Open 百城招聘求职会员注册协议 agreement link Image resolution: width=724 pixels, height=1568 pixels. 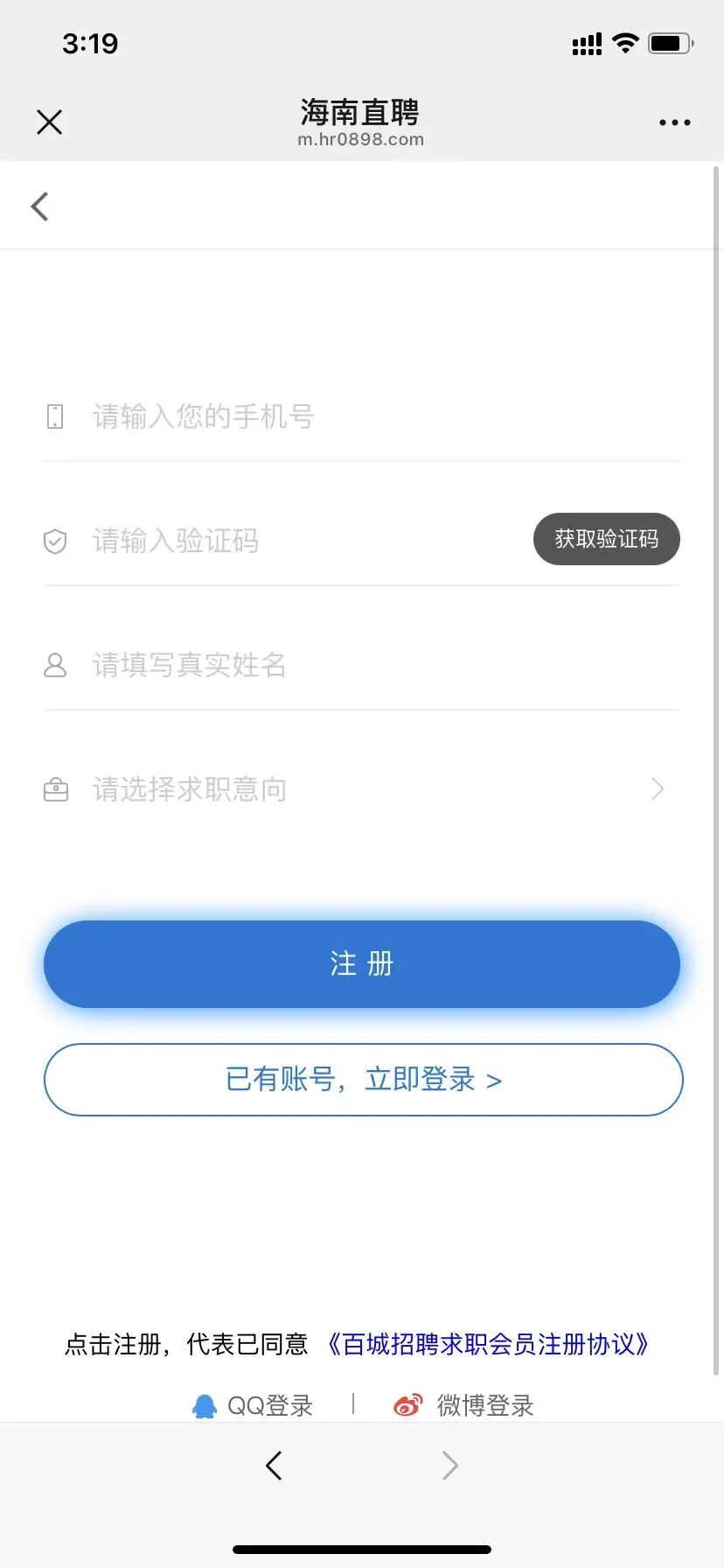[489, 1345]
